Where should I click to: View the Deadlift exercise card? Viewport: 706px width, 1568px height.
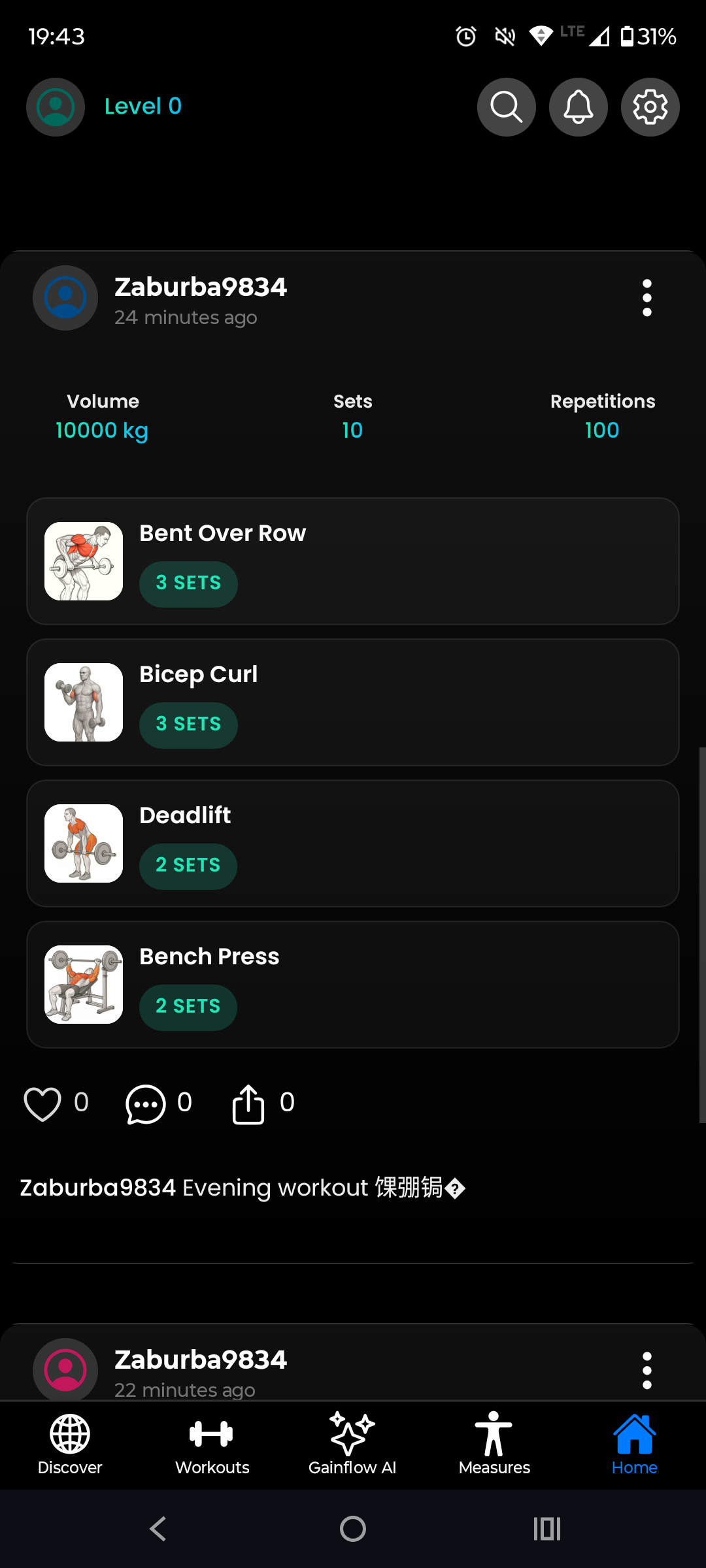pos(353,843)
